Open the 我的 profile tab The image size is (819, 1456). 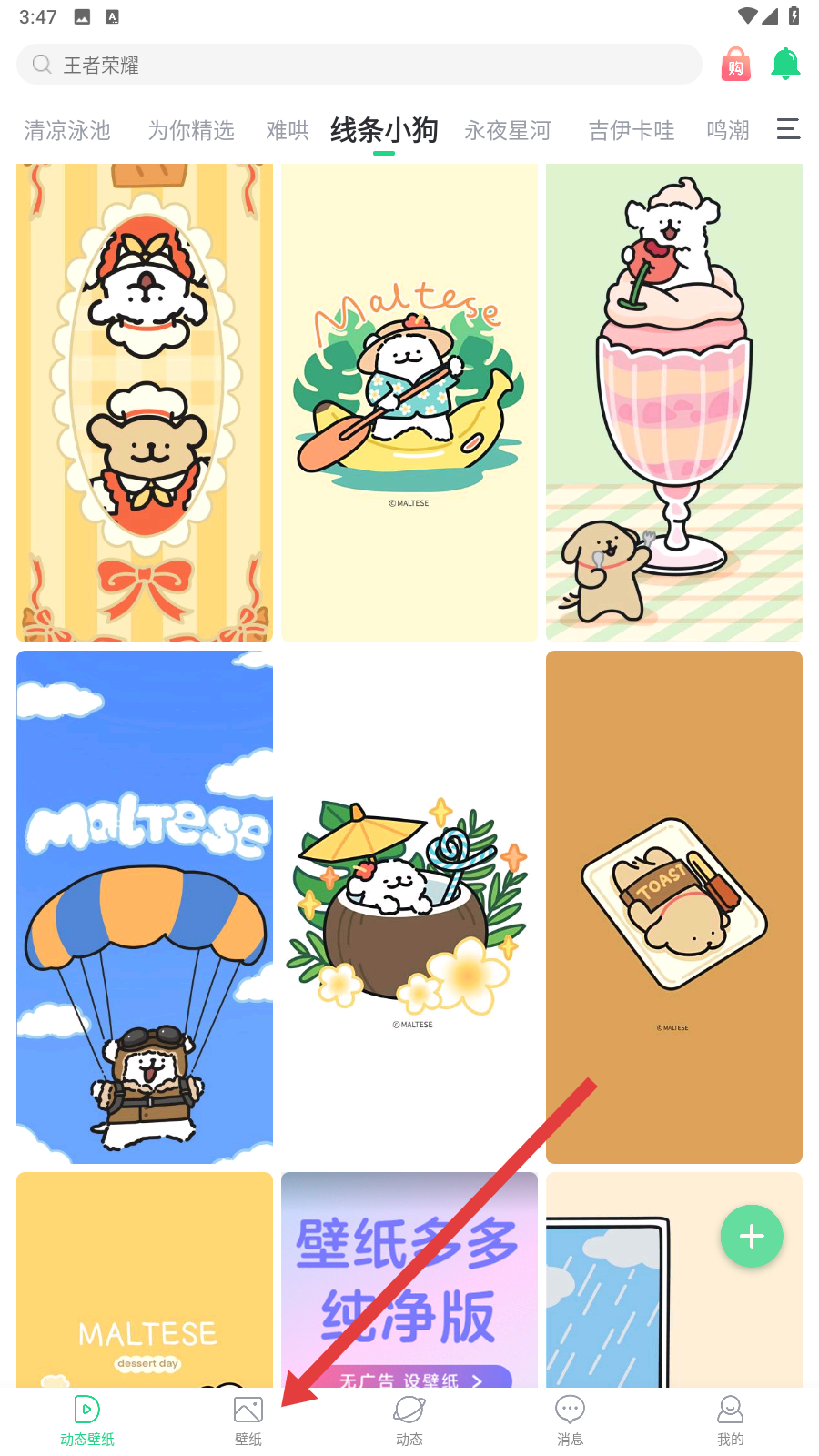click(x=731, y=1421)
